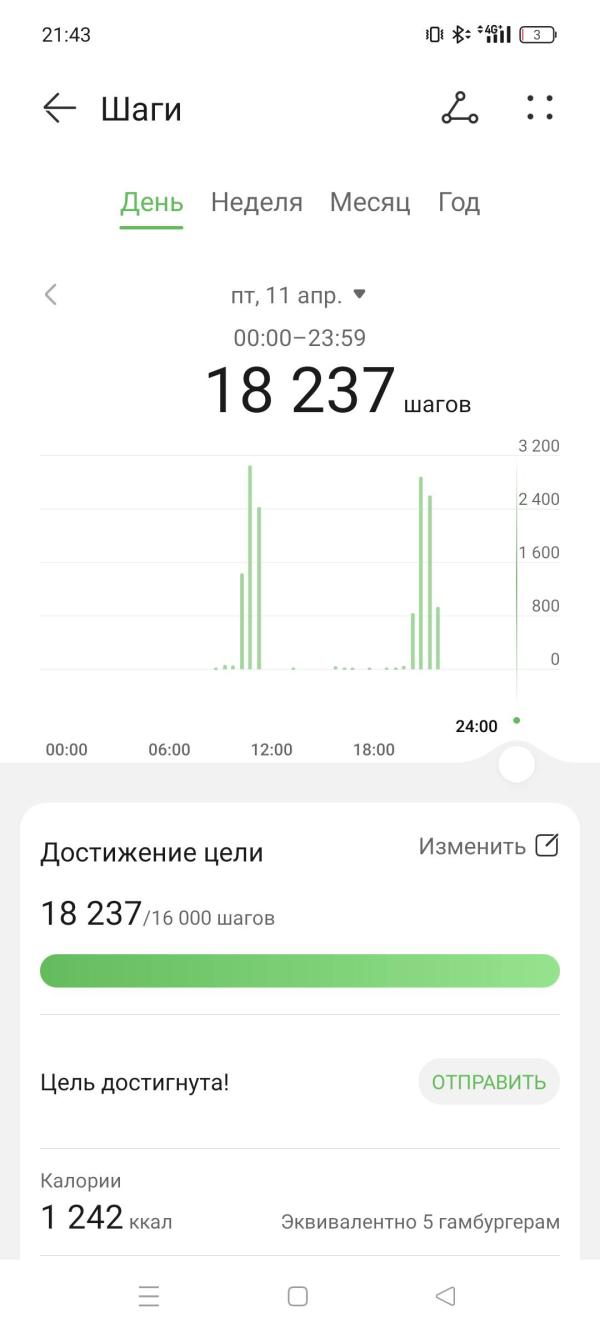Select the День tab
Image resolution: width=600 pixels, height=1332 pixels.
coord(152,203)
